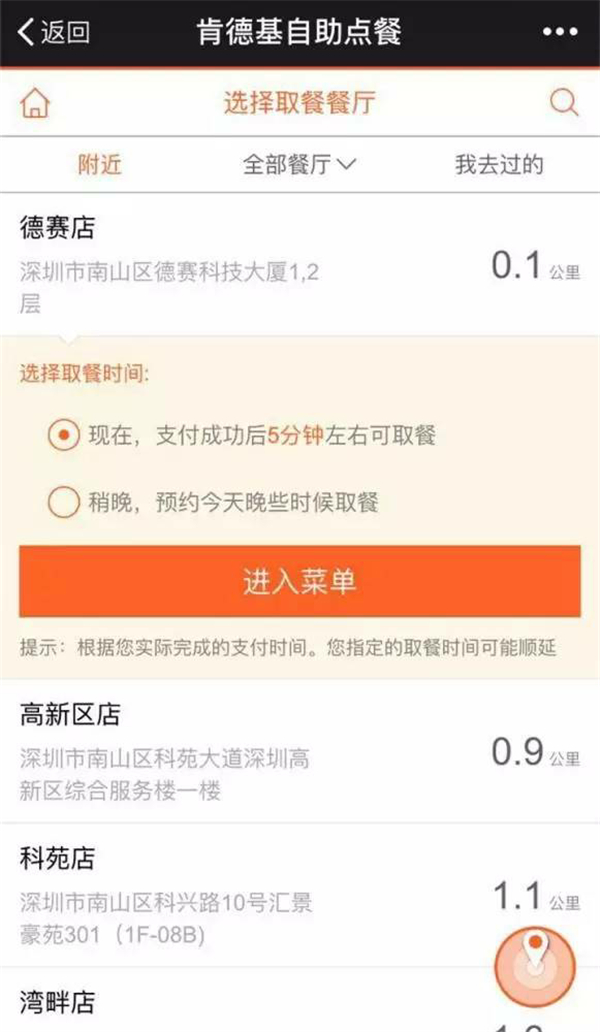600x1032 pixels.
Task: Switch to the 附近 tab
Action: [x=99, y=165]
